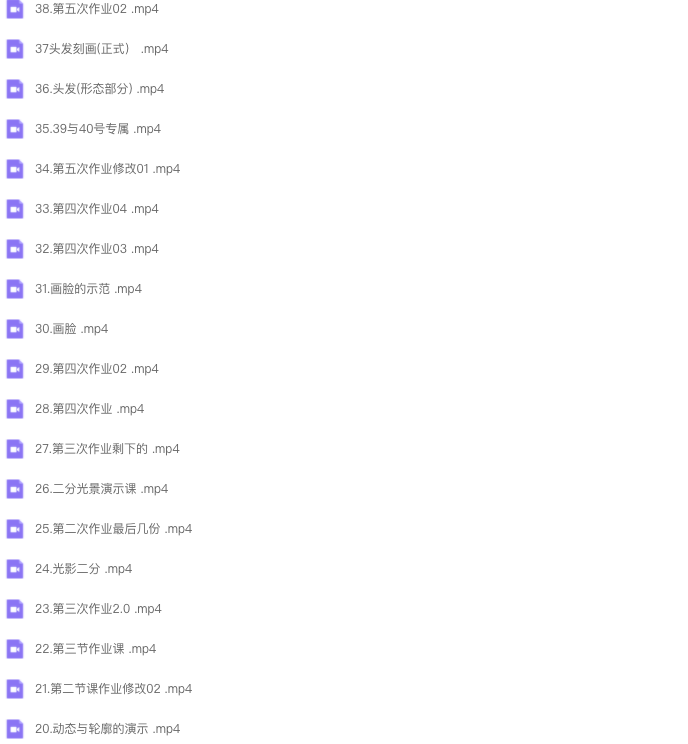Tap 28.第四次作业 .mp4 file

[89, 409]
